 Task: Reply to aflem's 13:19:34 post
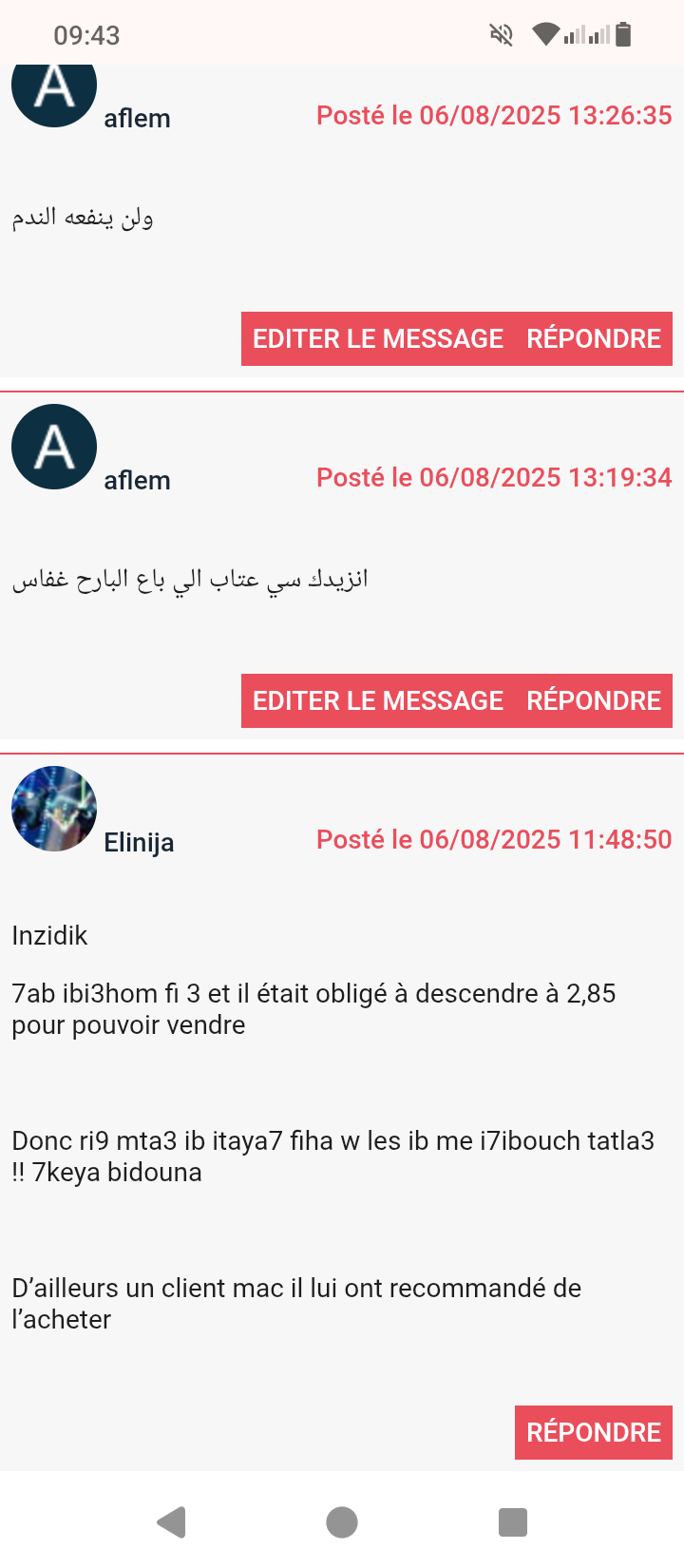pos(594,701)
